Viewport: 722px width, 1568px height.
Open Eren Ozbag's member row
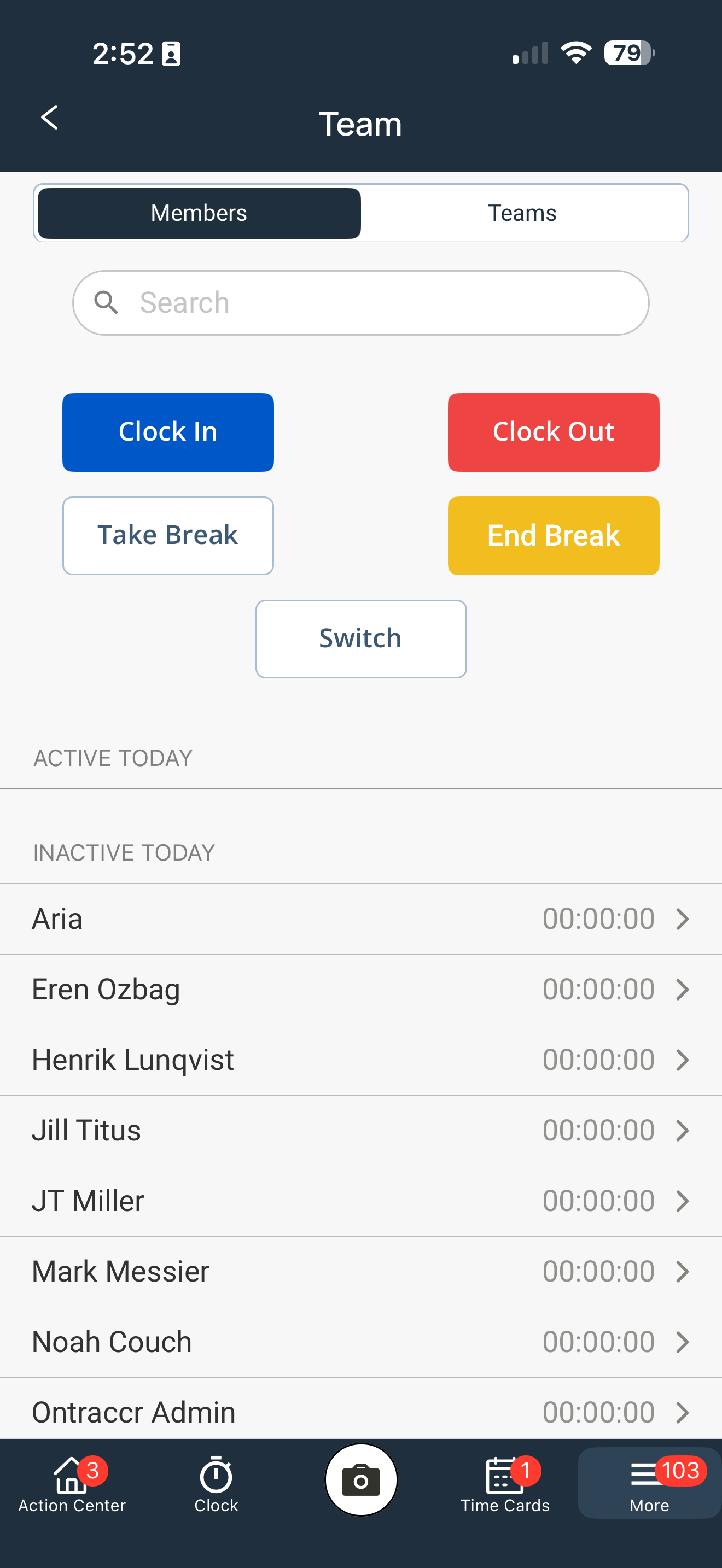(x=360, y=989)
